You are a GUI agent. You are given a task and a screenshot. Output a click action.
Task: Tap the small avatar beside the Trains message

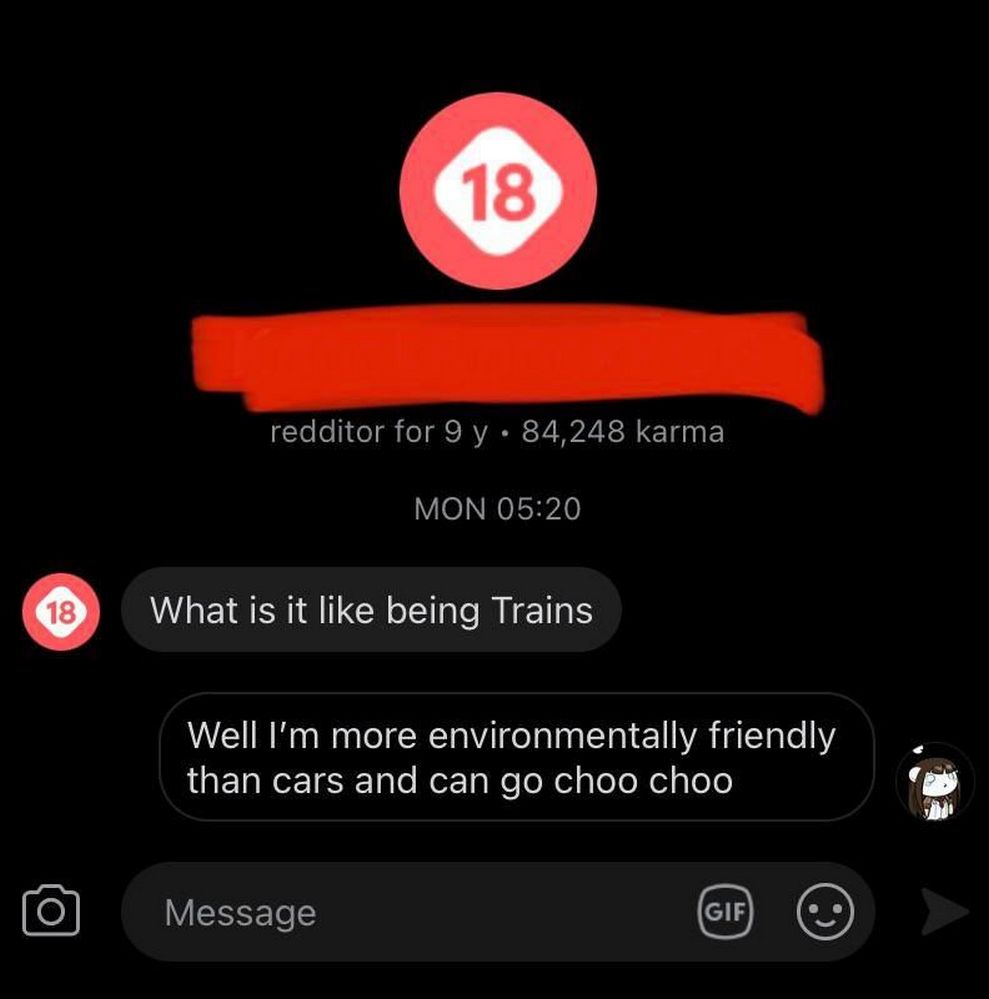coord(60,611)
